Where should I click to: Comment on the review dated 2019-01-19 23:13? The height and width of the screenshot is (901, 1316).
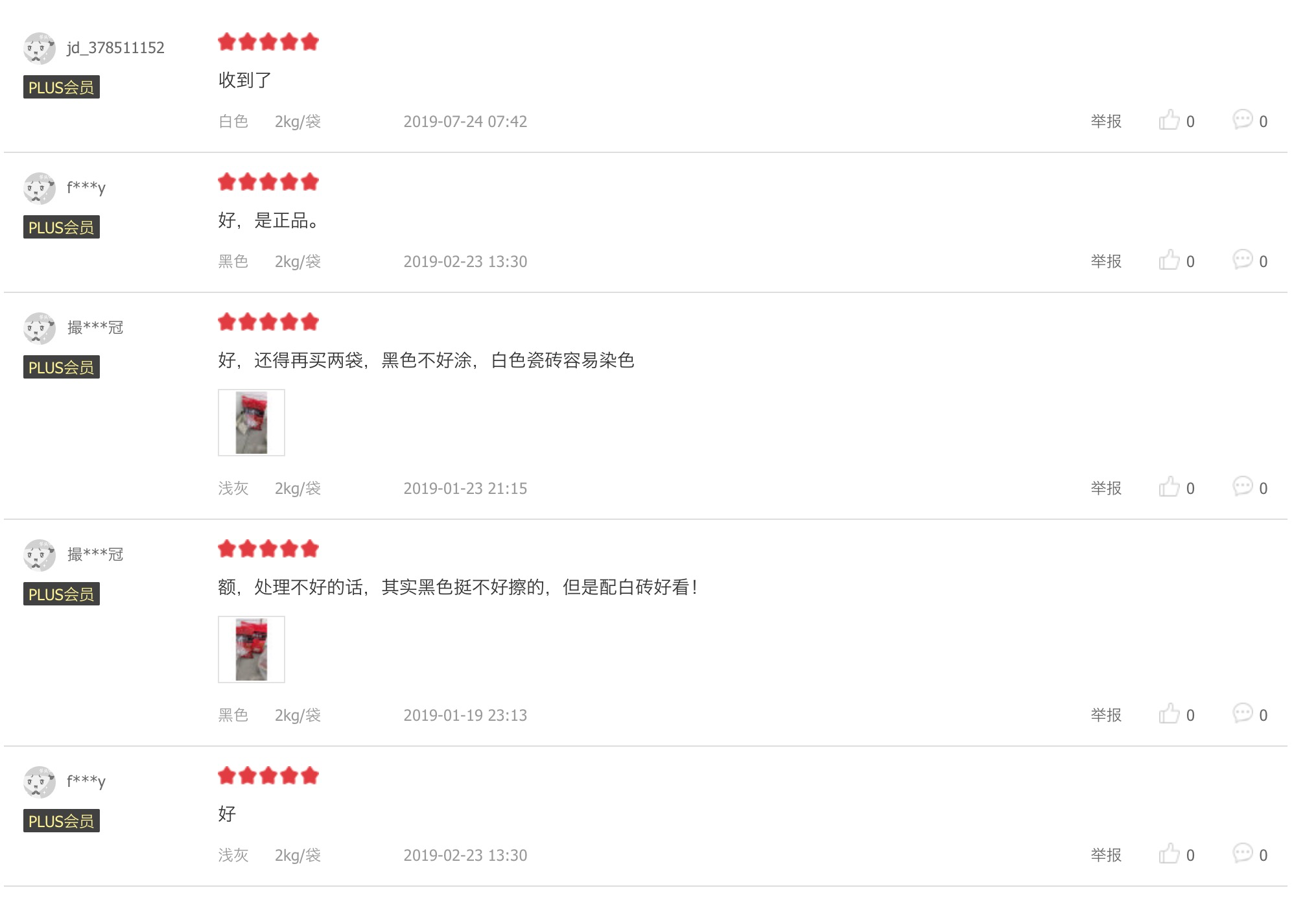(1242, 714)
